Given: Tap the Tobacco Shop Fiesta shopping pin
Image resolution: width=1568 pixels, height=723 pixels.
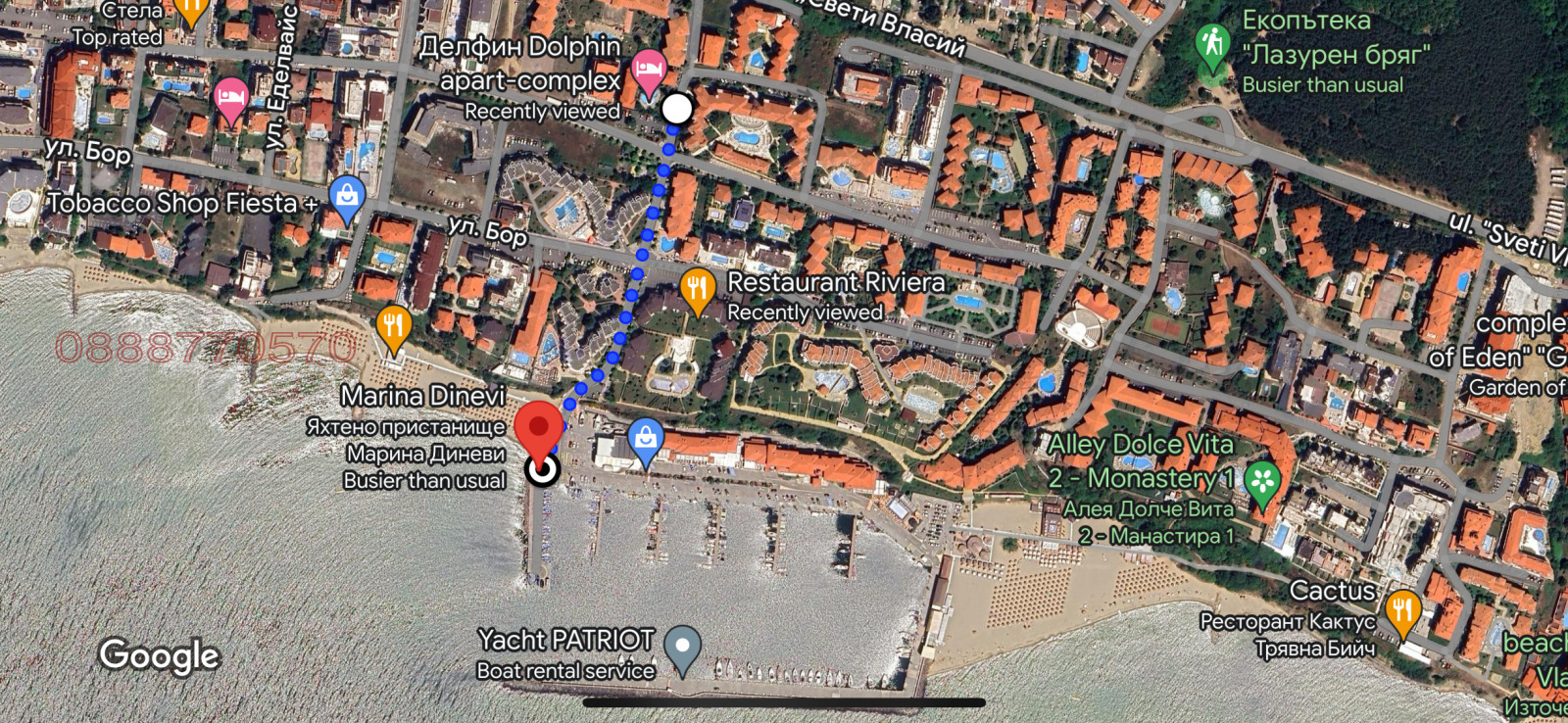Looking at the screenshot, I should coord(347,197).
